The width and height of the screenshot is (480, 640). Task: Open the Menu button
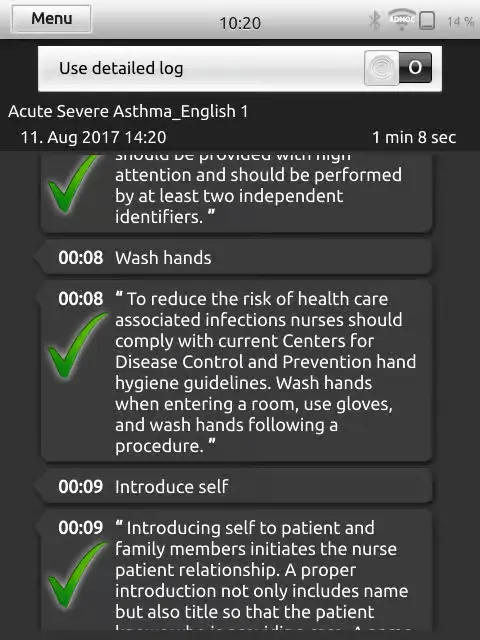point(51,19)
